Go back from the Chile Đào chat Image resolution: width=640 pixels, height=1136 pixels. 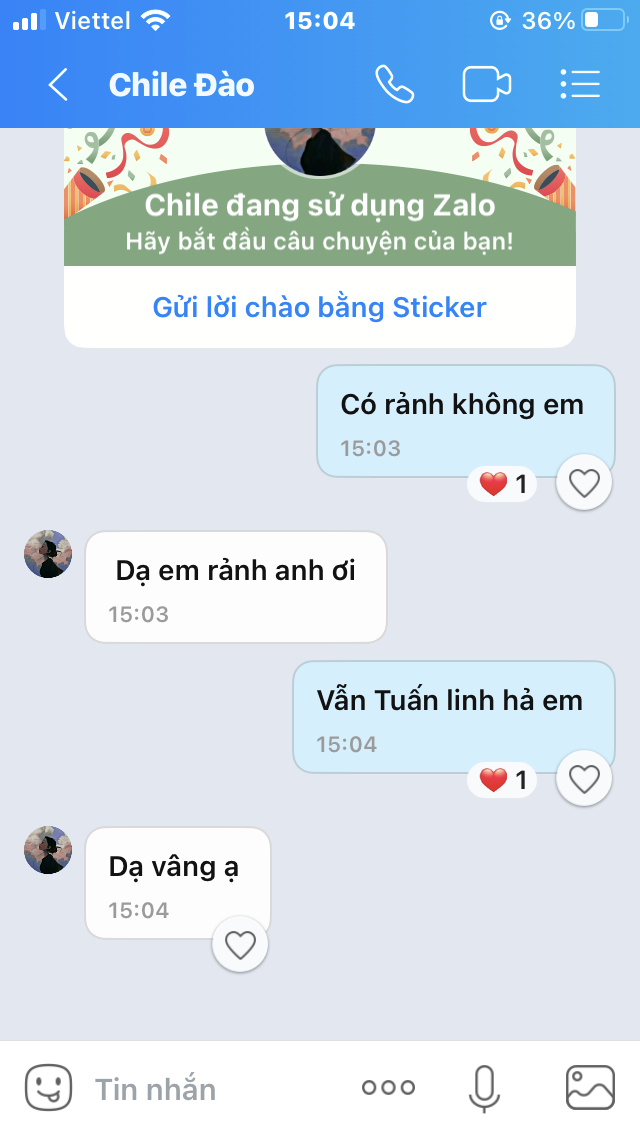[58, 85]
